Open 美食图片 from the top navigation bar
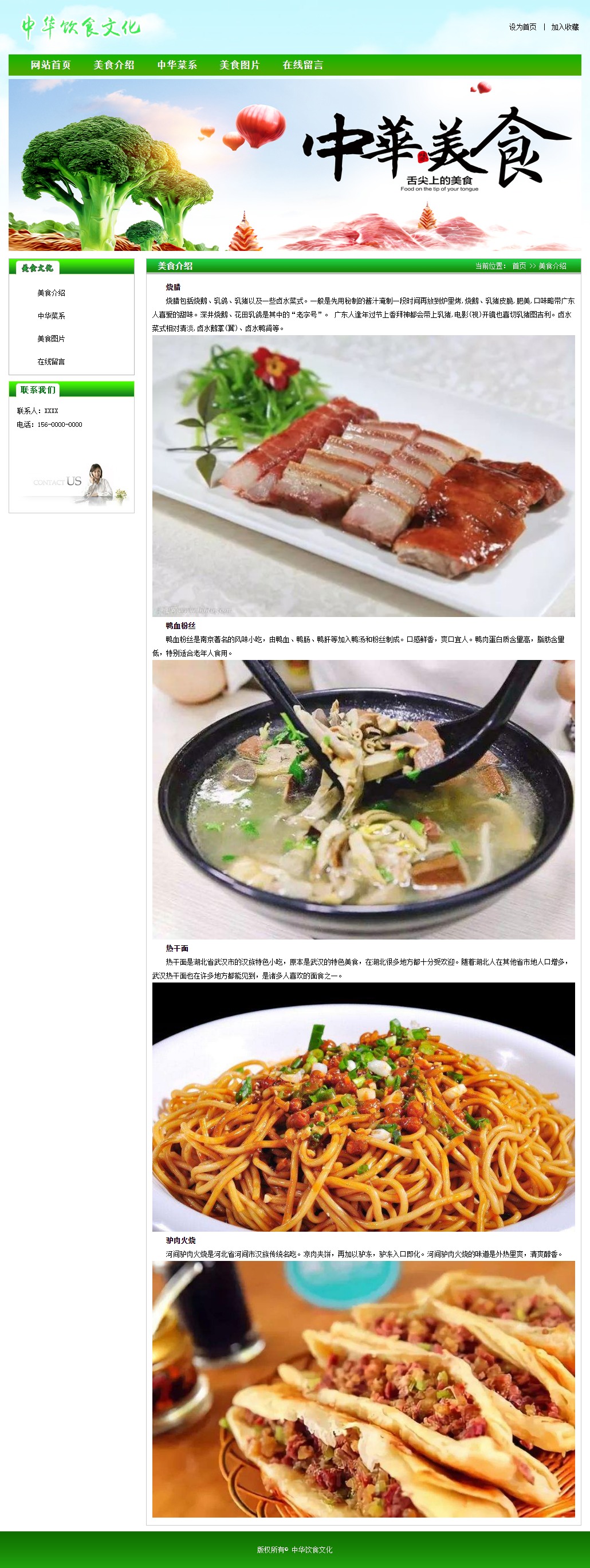590x1568 pixels. tap(240, 65)
